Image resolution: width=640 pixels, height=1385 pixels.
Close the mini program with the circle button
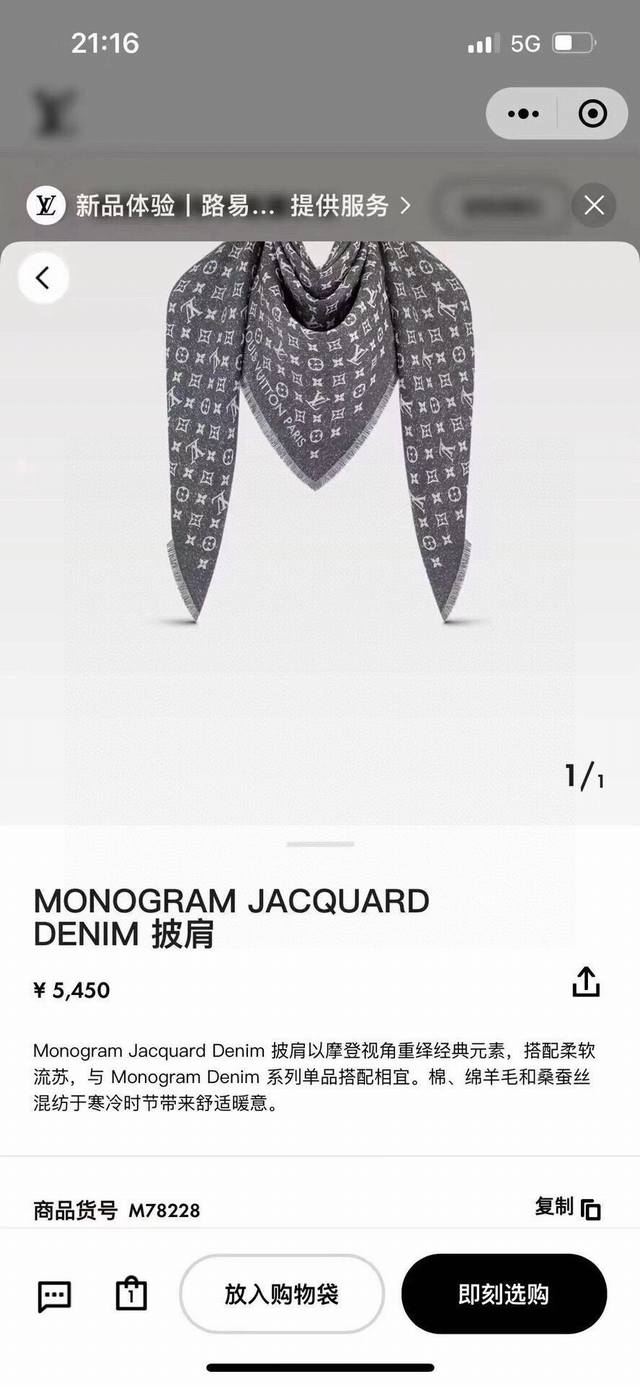point(592,114)
